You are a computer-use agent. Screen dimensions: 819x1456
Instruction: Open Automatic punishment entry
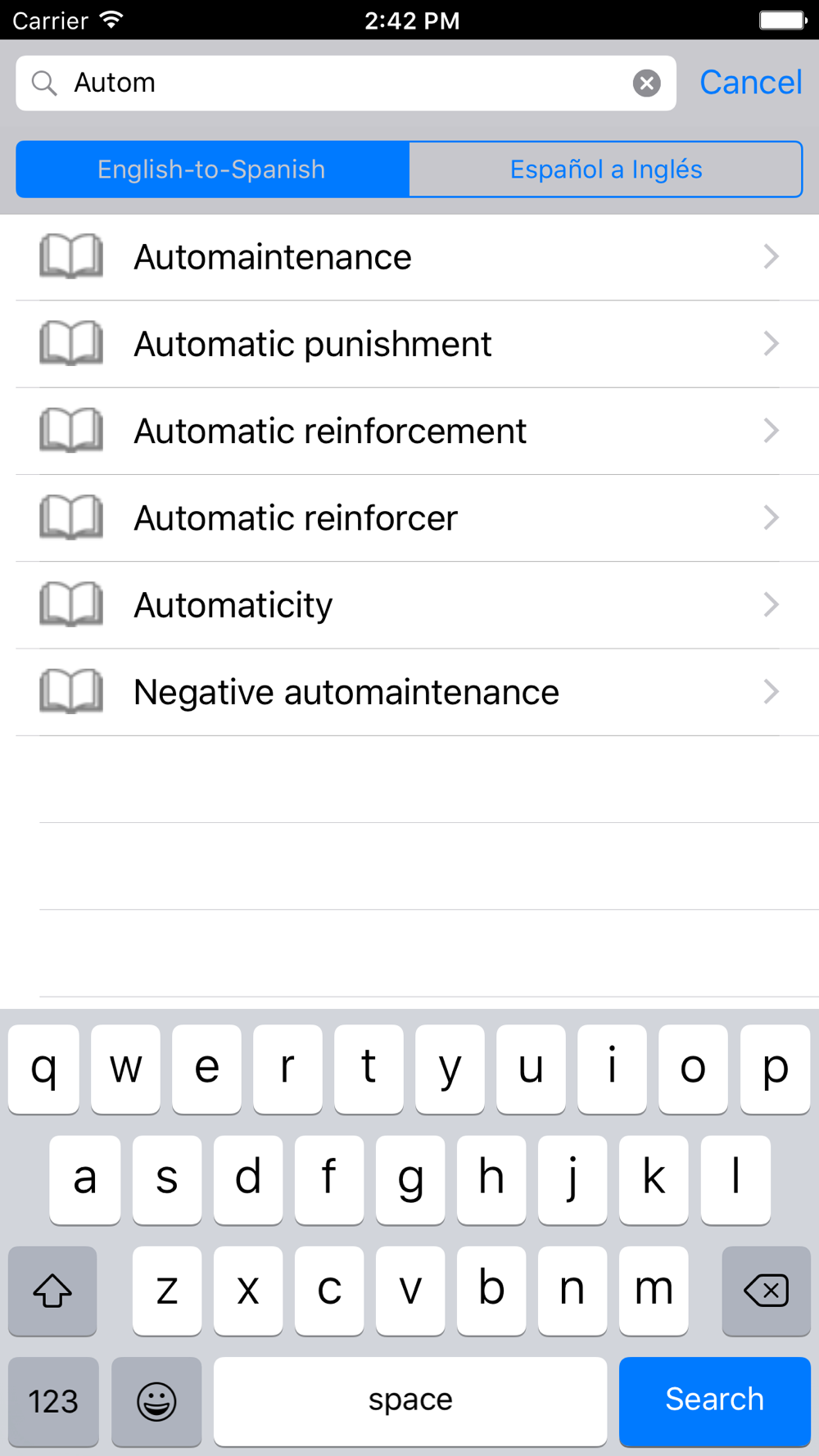pyautogui.click(x=409, y=344)
